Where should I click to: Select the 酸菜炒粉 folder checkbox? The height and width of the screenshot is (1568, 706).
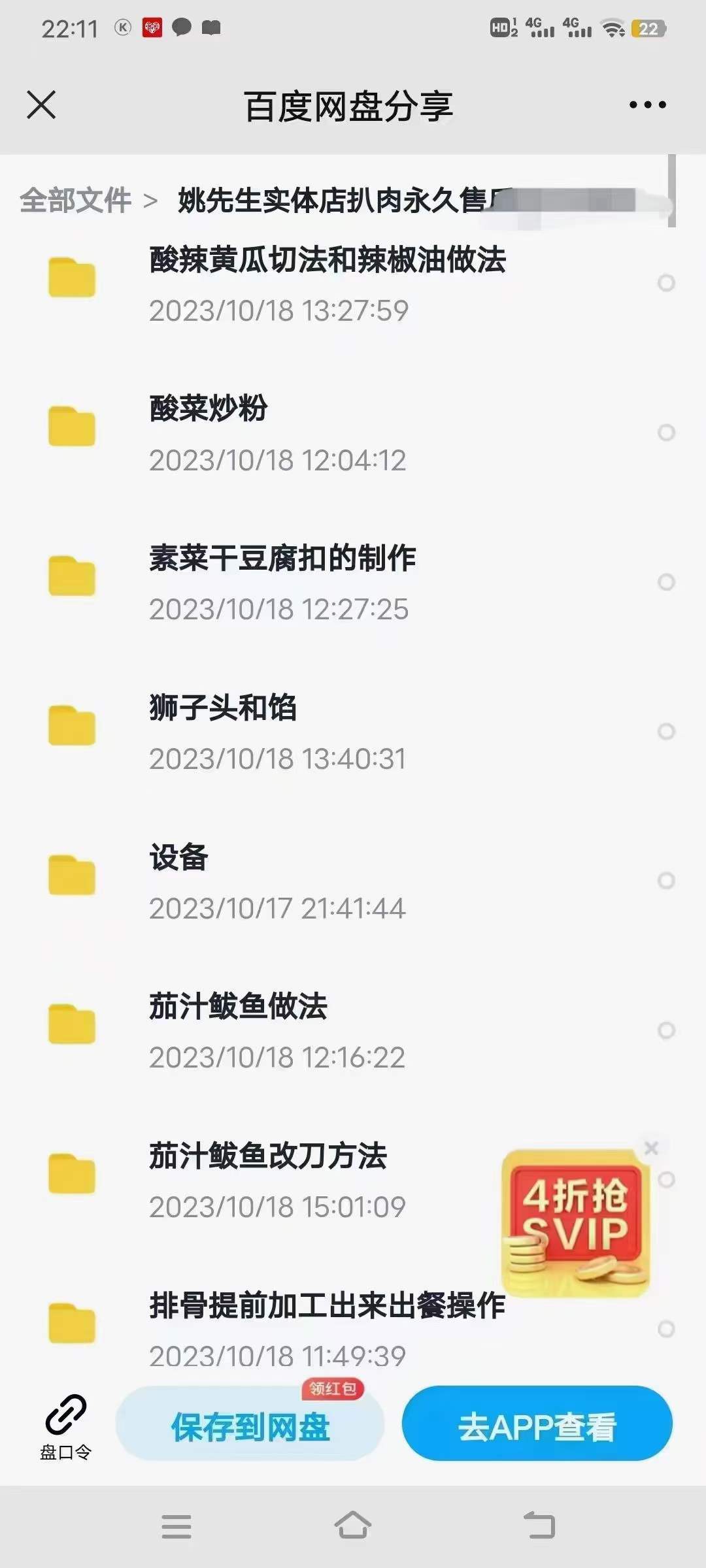click(x=666, y=433)
